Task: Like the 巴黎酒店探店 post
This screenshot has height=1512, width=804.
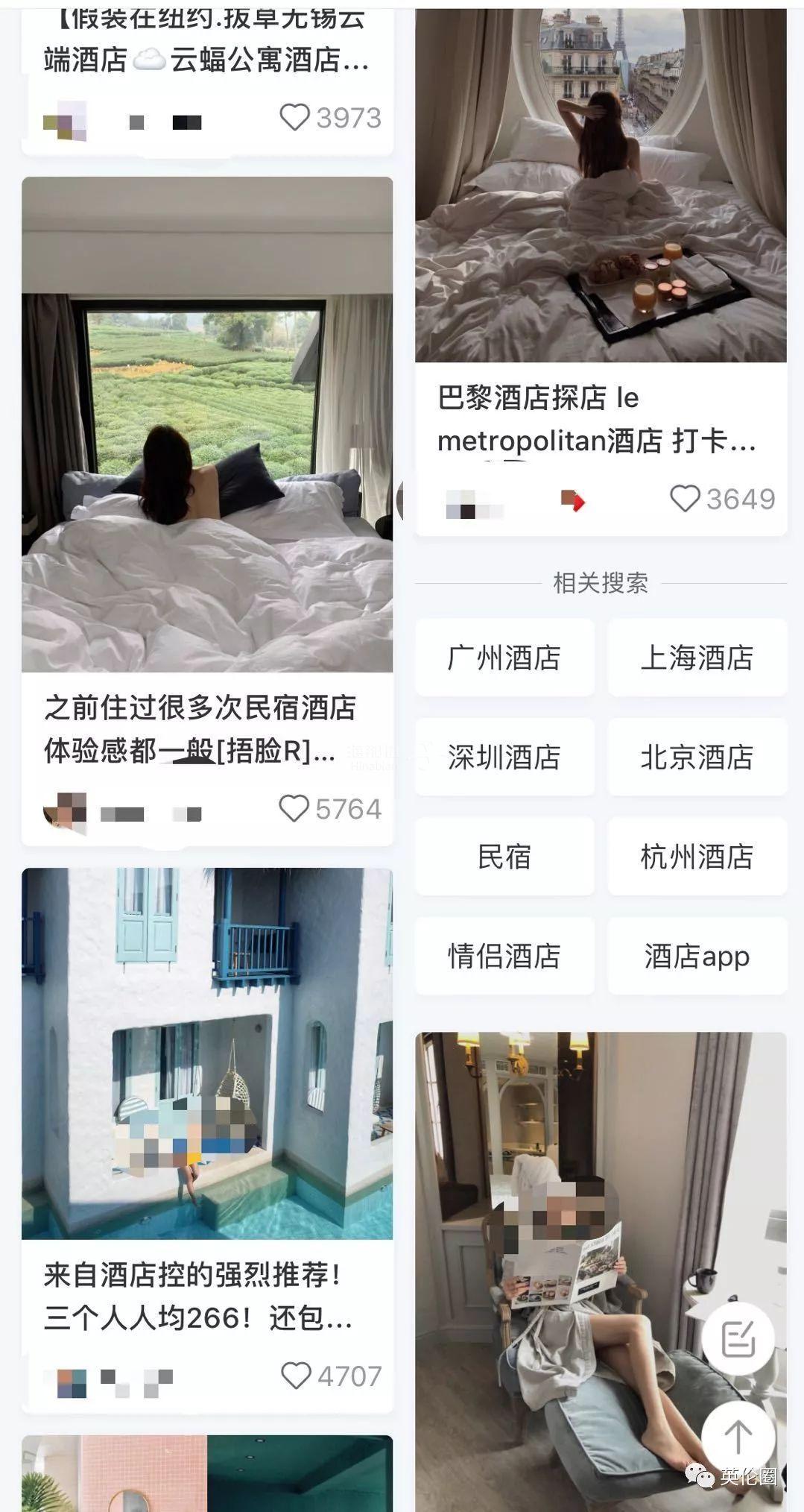Action: (x=685, y=499)
